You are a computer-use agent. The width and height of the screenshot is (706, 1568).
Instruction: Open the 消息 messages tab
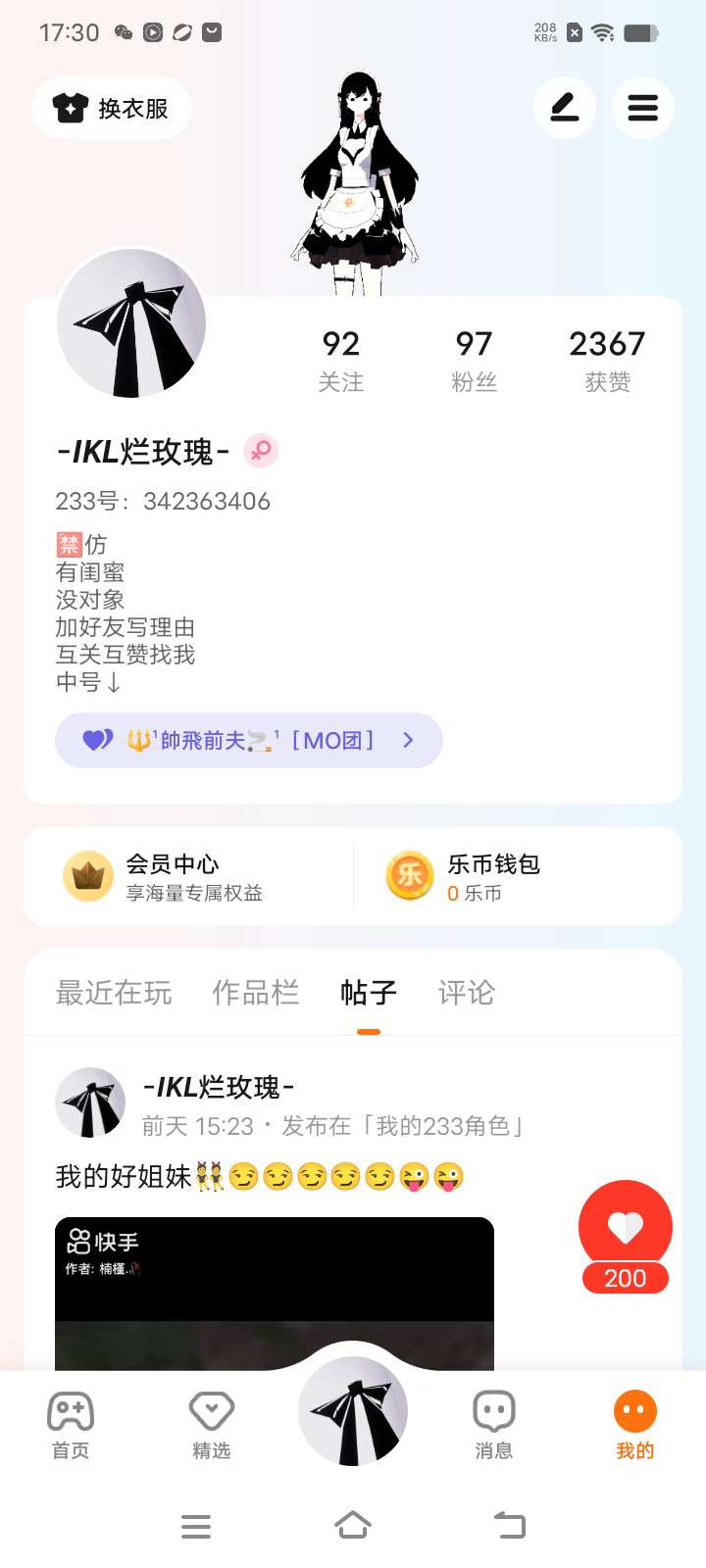(494, 1424)
